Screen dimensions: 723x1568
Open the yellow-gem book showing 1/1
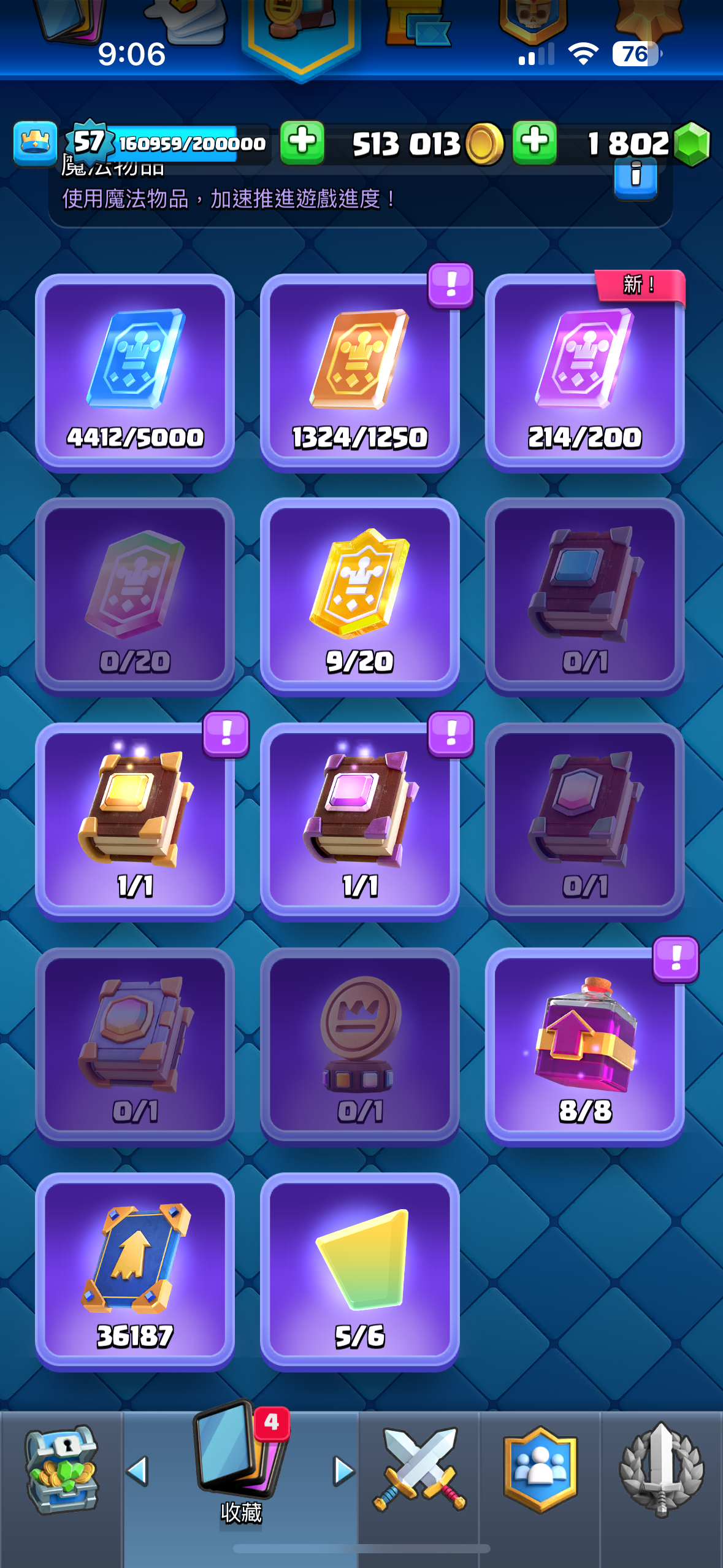coord(135,821)
